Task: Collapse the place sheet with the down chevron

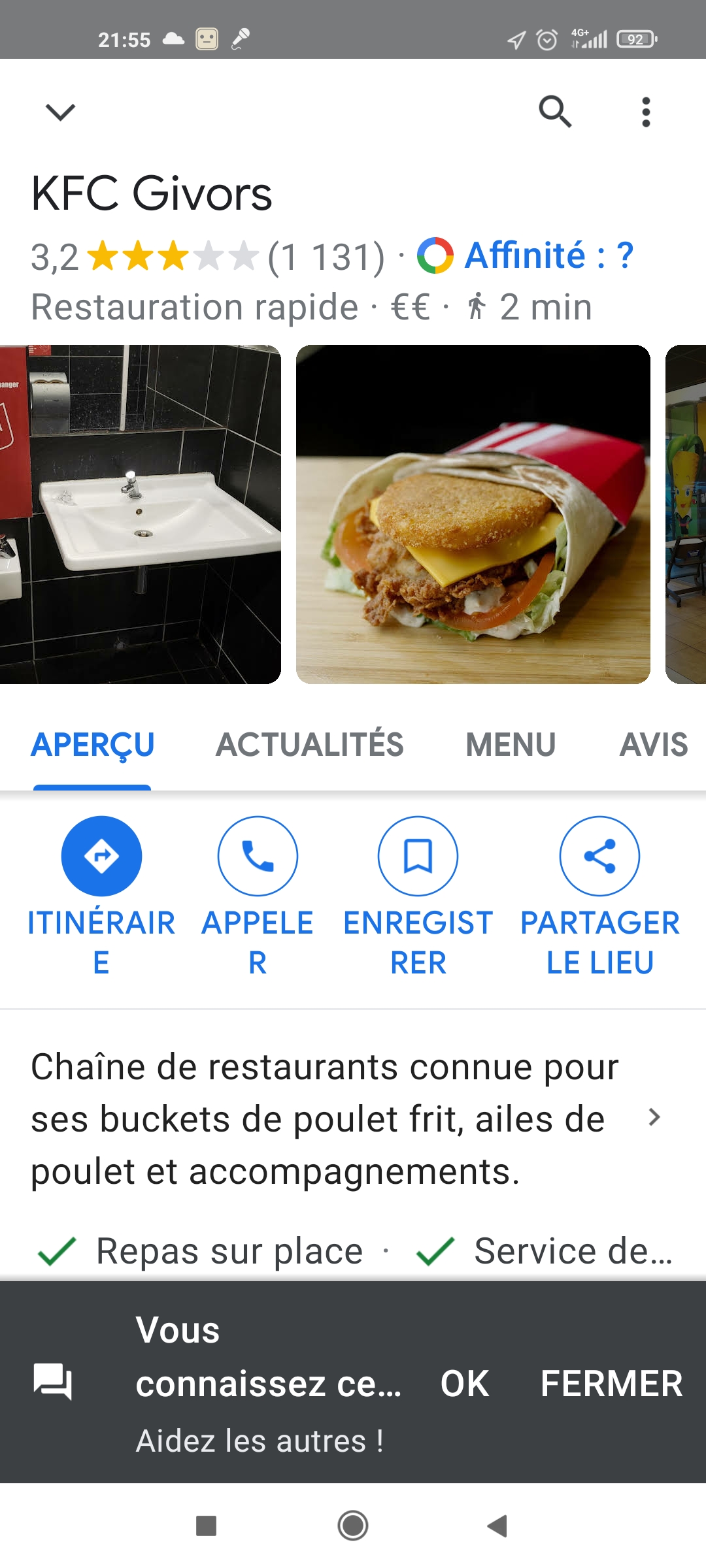Action: tap(60, 112)
